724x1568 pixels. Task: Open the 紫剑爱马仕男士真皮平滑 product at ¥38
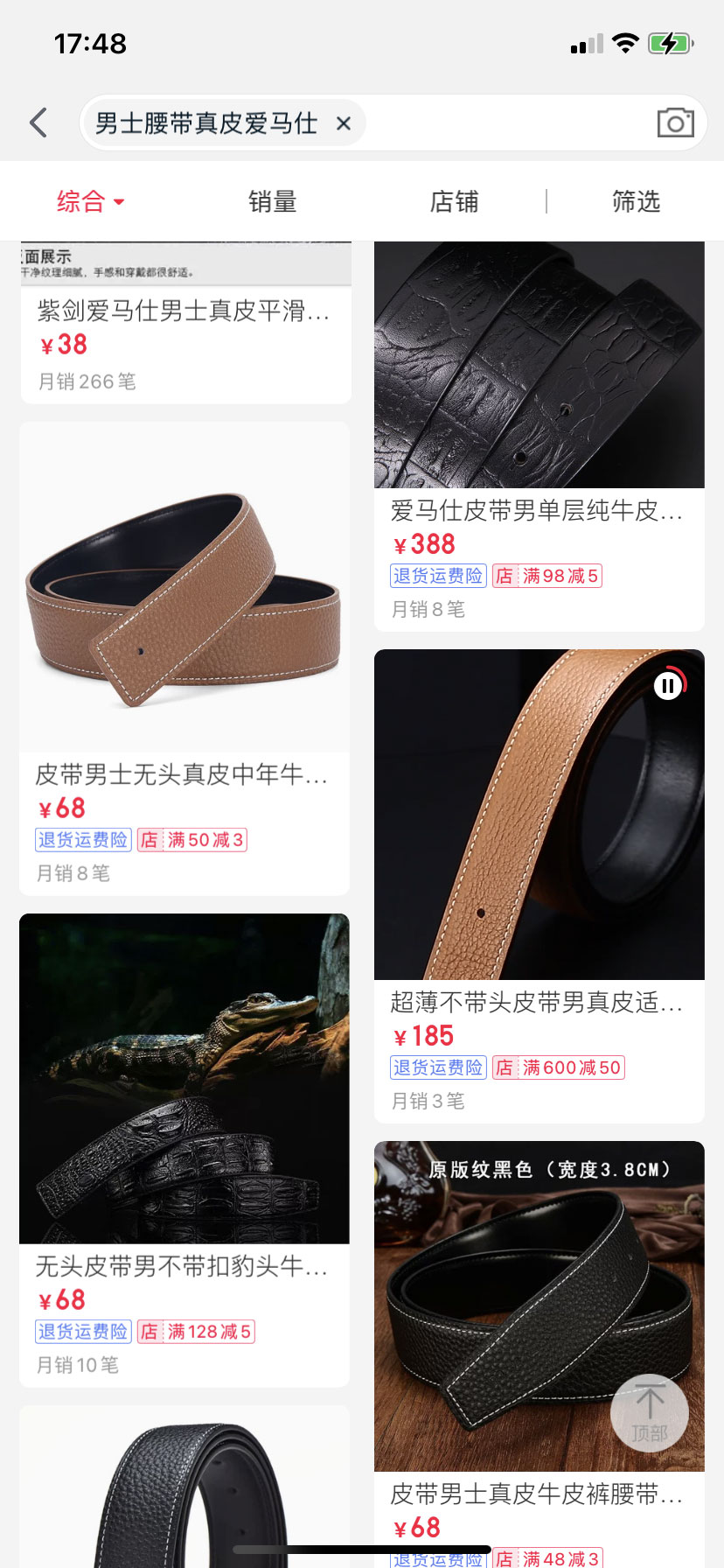(184, 311)
